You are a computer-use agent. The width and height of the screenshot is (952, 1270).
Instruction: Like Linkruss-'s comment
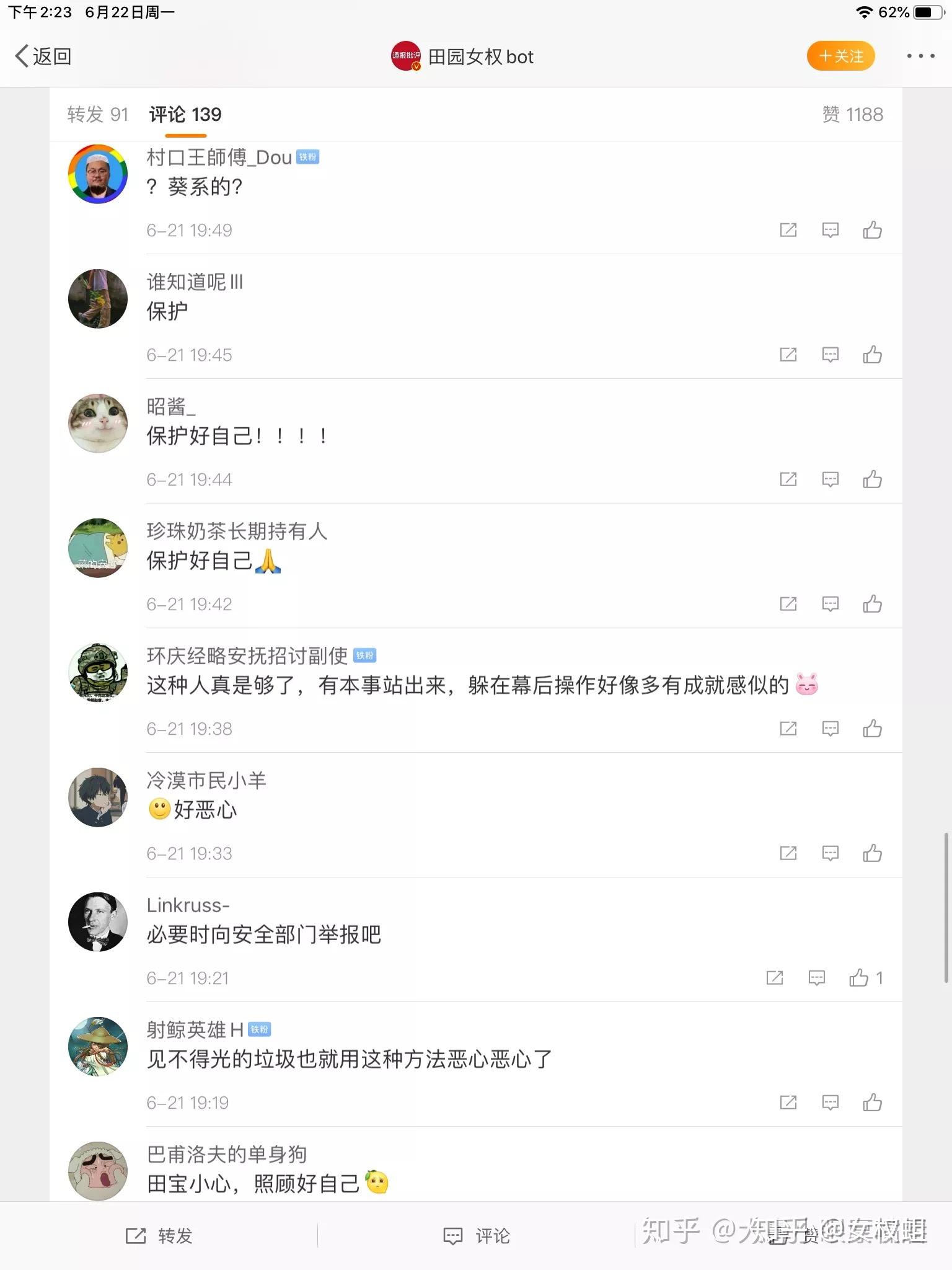859,979
